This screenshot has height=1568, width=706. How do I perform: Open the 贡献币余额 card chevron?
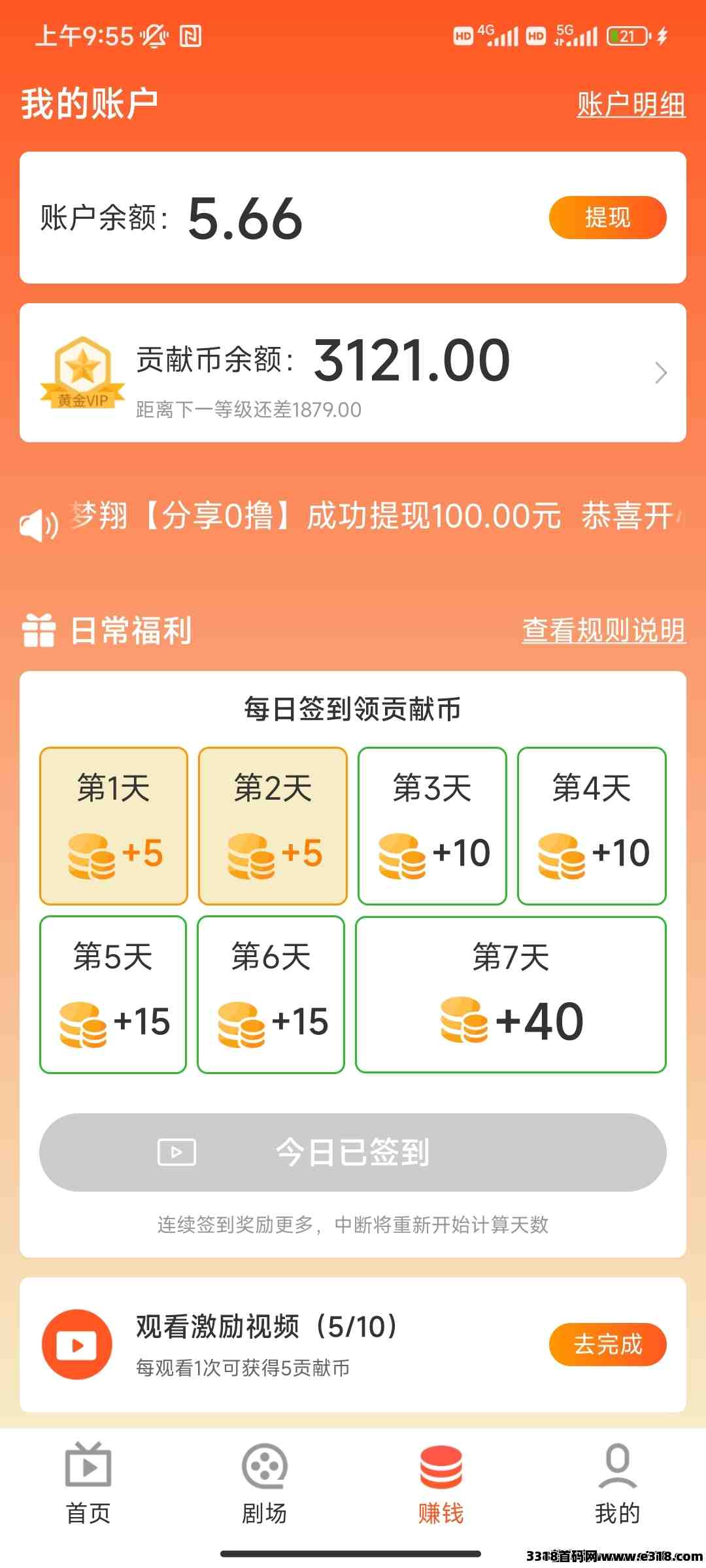click(x=661, y=373)
